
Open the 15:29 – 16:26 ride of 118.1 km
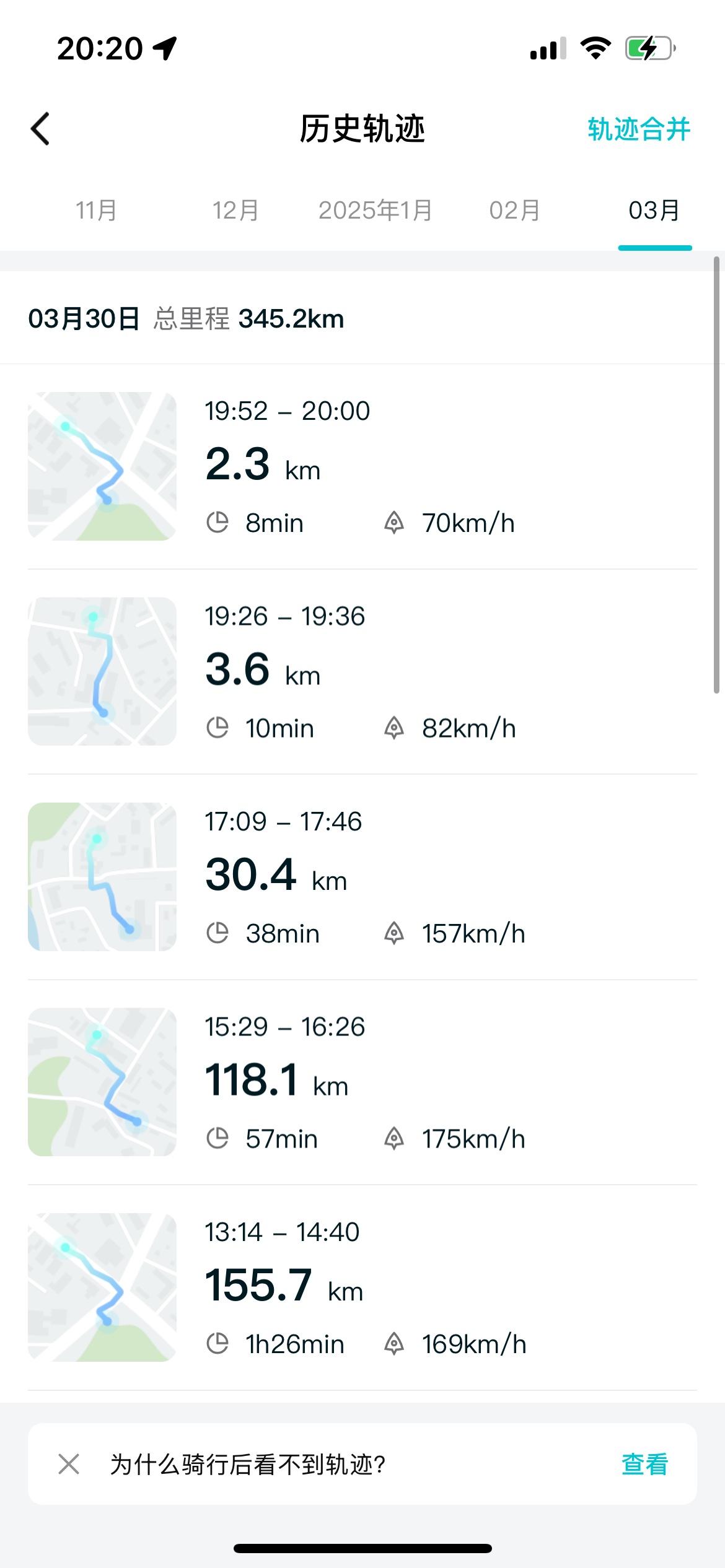362,1082
